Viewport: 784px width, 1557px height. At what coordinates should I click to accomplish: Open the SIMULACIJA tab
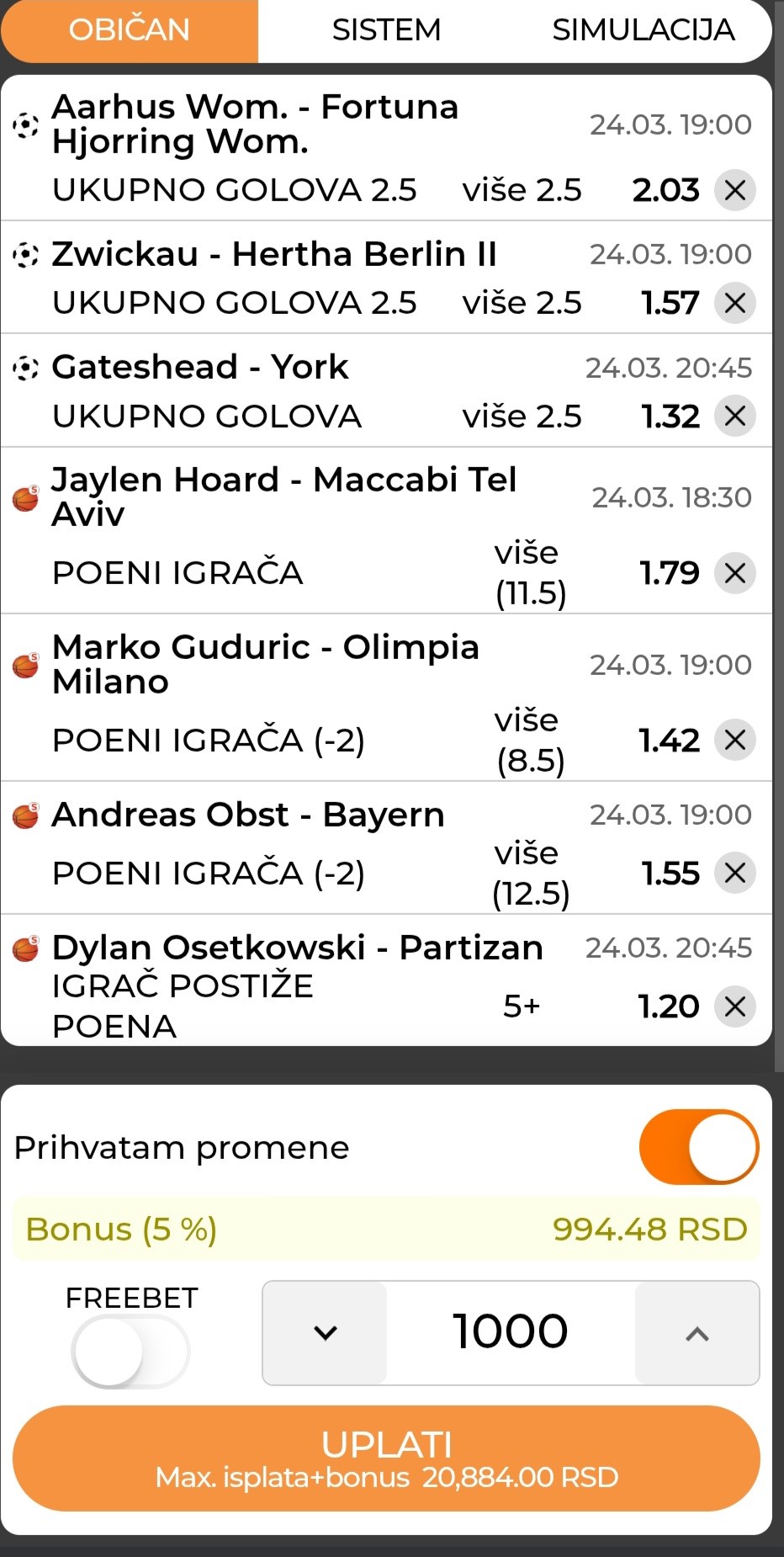pos(643,30)
